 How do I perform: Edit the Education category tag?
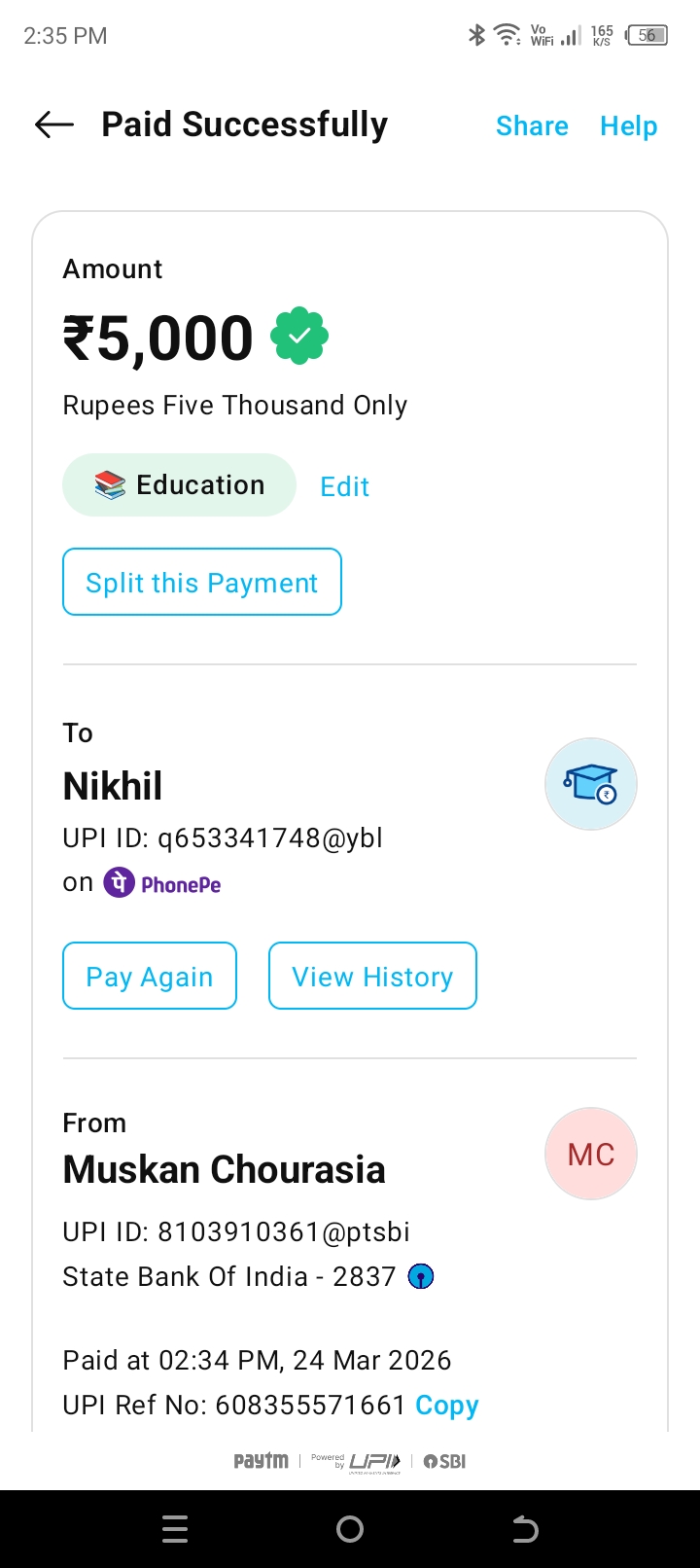[345, 486]
